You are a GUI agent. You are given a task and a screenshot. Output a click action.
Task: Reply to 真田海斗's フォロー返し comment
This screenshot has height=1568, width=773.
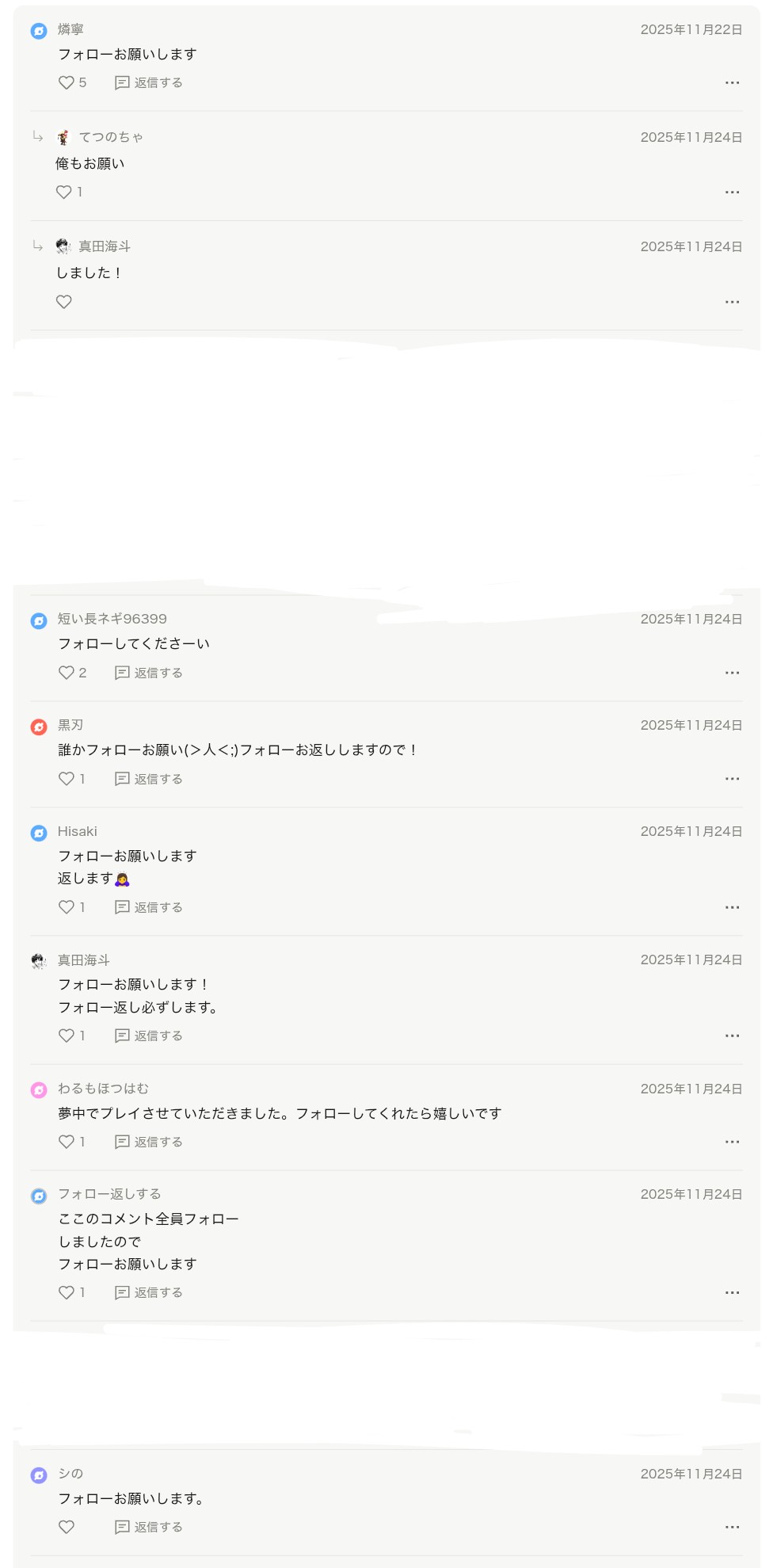tap(149, 1036)
